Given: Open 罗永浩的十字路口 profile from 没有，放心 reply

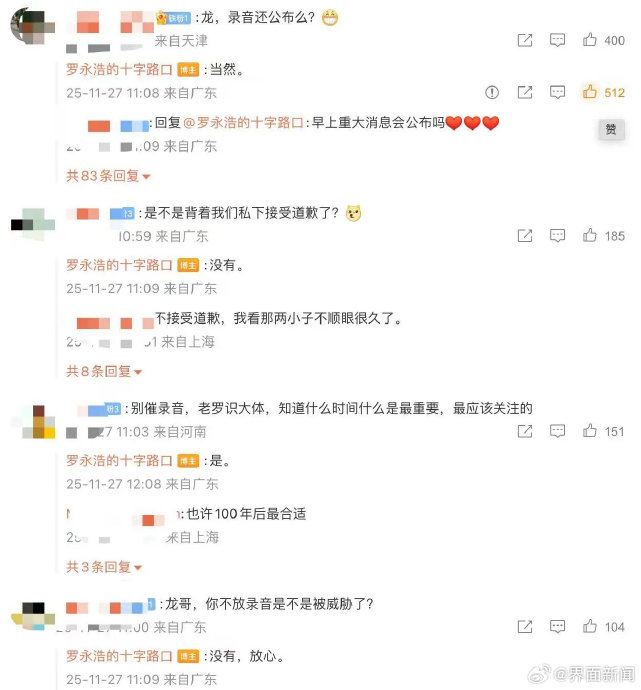Looking at the screenshot, I should click(119, 656).
